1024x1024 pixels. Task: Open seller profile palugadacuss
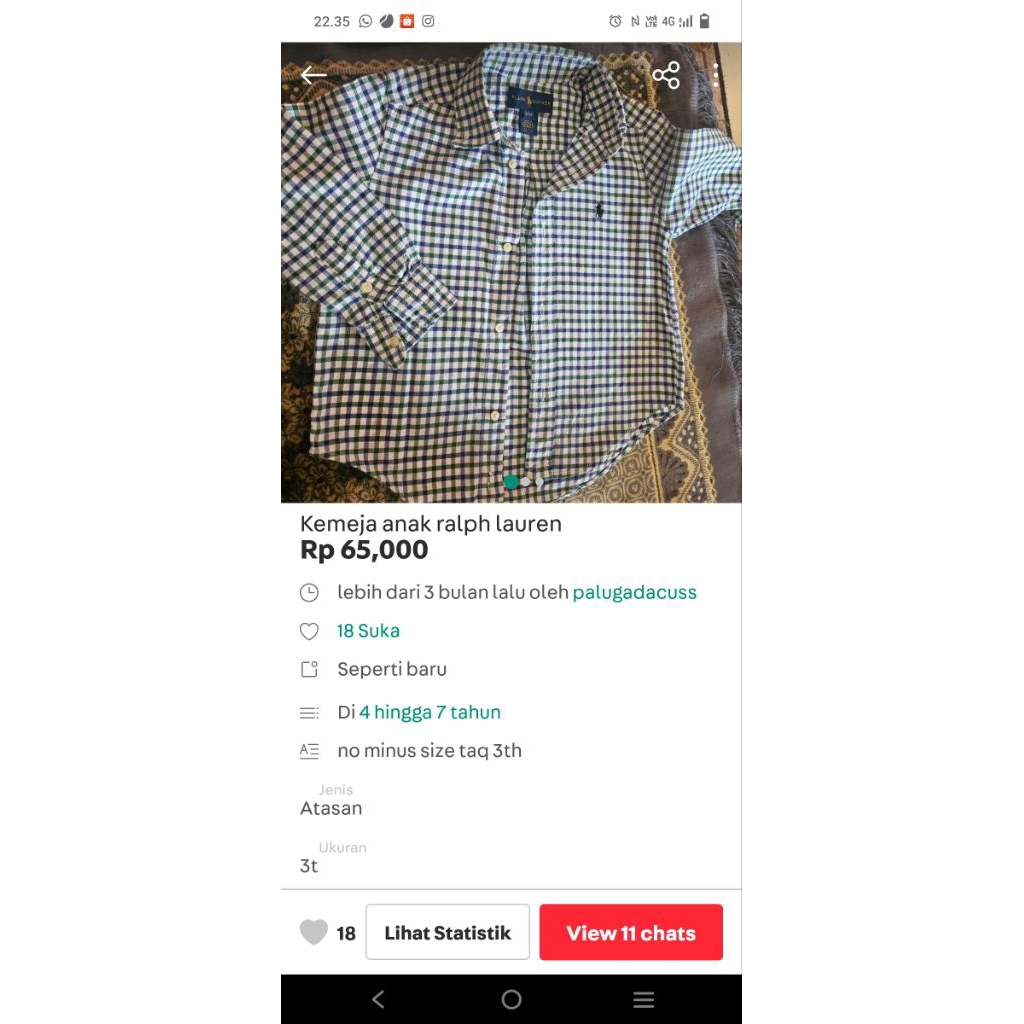634,592
